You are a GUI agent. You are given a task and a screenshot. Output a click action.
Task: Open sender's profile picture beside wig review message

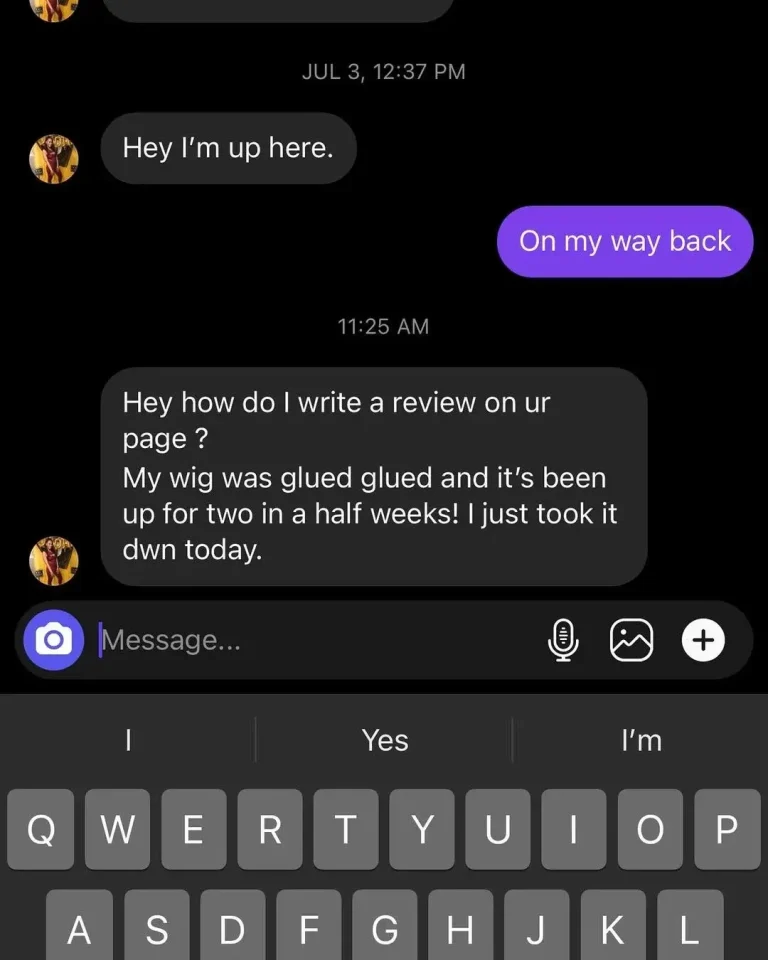click(x=54, y=560)
